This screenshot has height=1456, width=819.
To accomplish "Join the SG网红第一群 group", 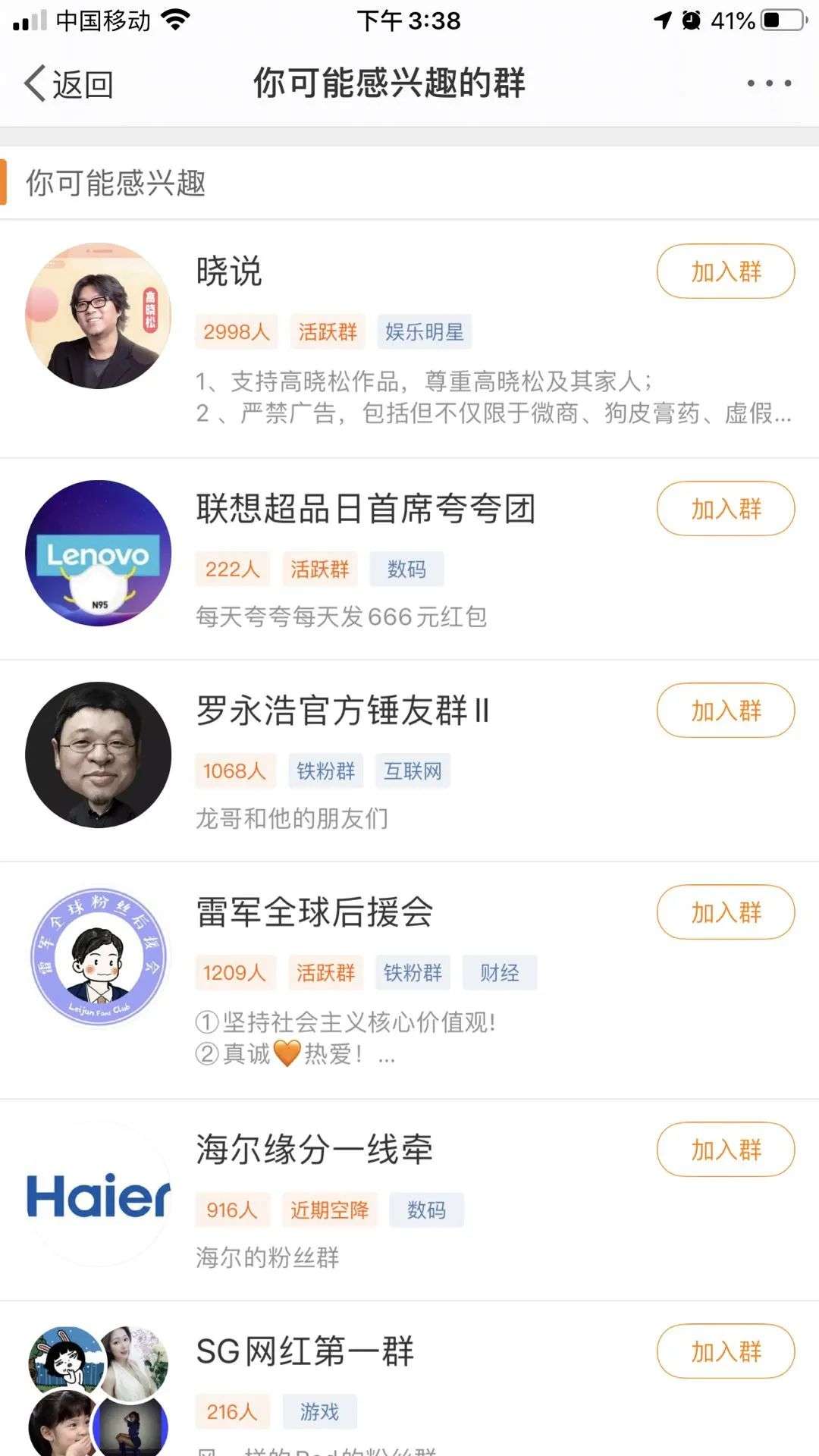I will (x=725, y=1351).
